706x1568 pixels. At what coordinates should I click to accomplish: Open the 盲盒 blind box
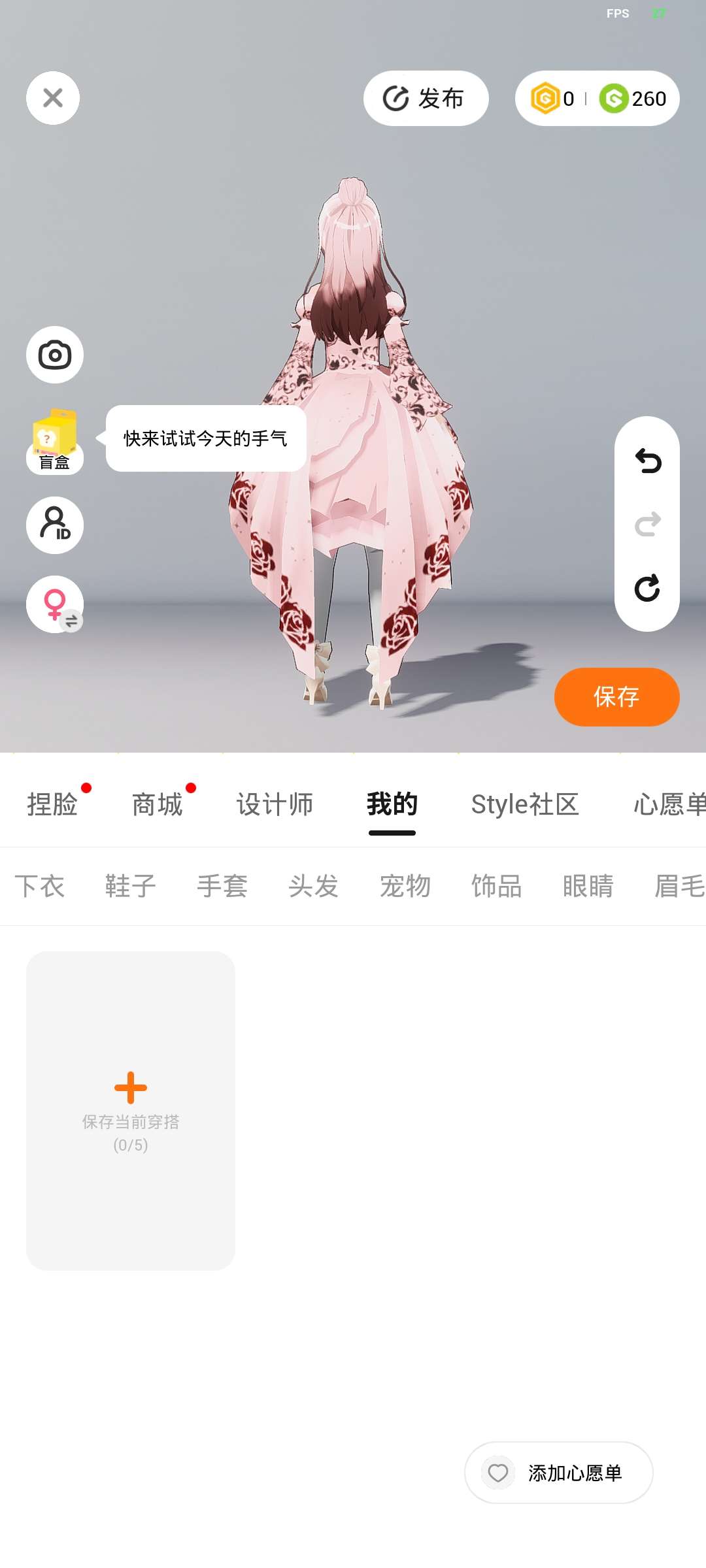pyautogui.click(x=55, y=442)
